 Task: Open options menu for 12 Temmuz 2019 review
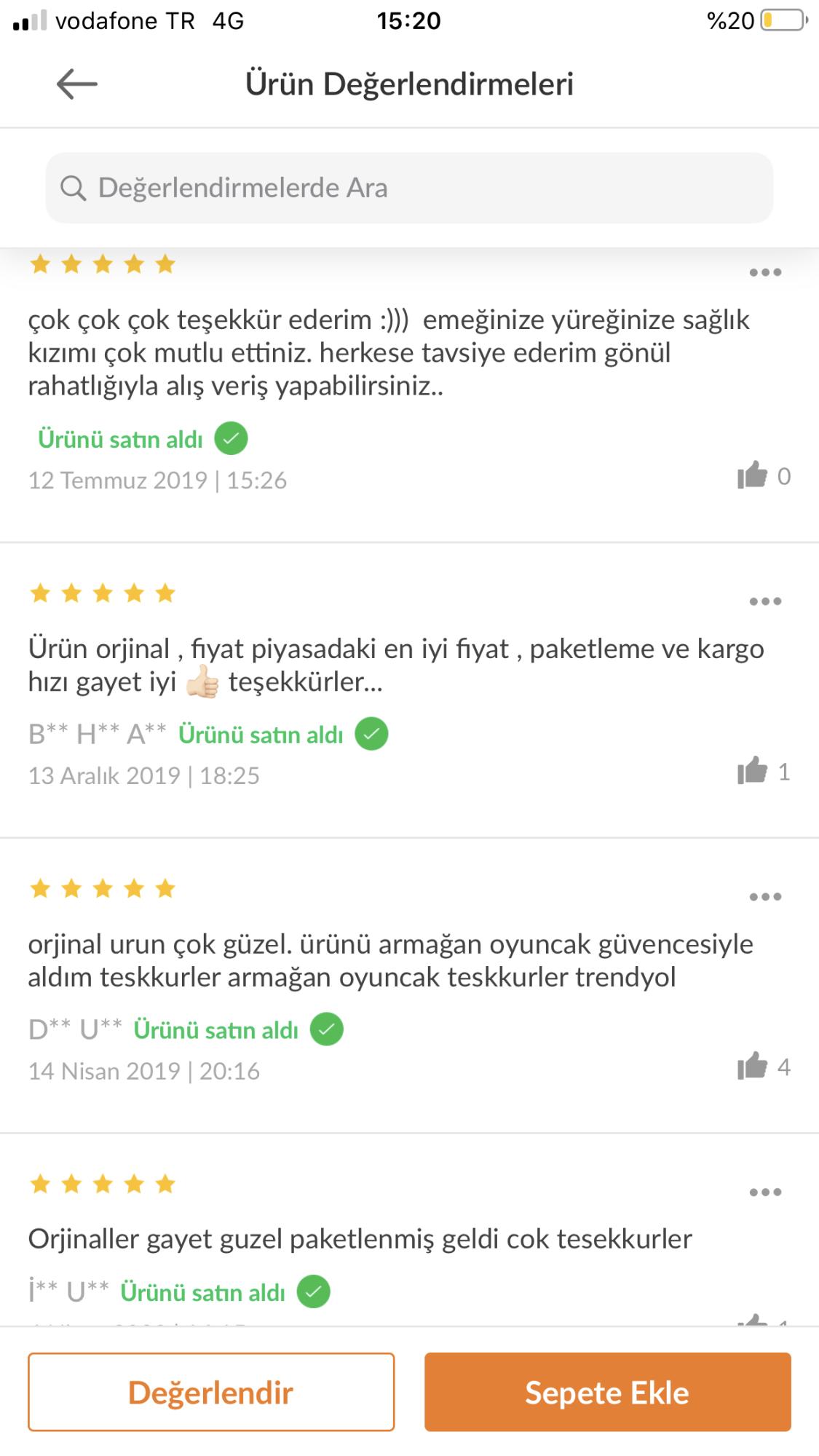pyautogui.click(x=765, y=272)
